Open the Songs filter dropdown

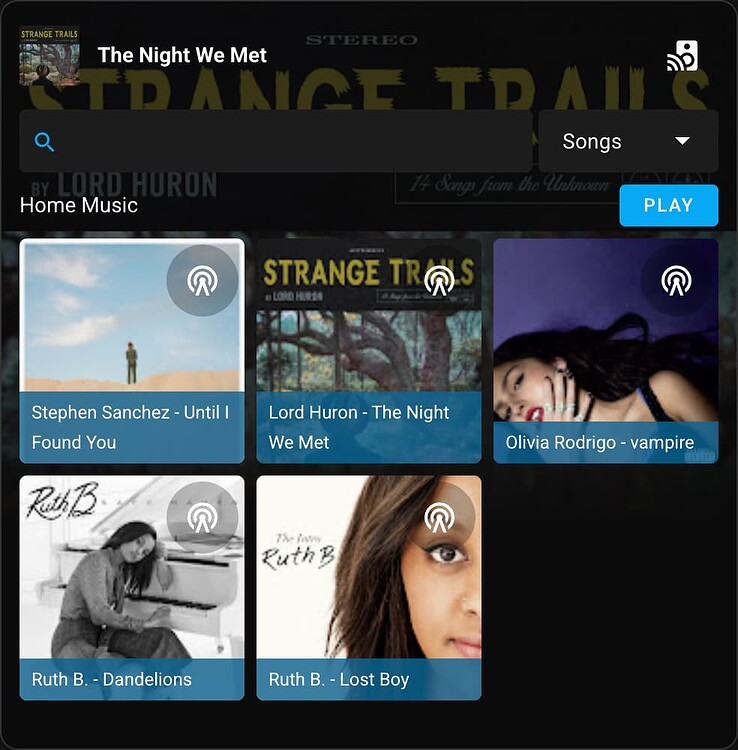[x=628, y=141]
